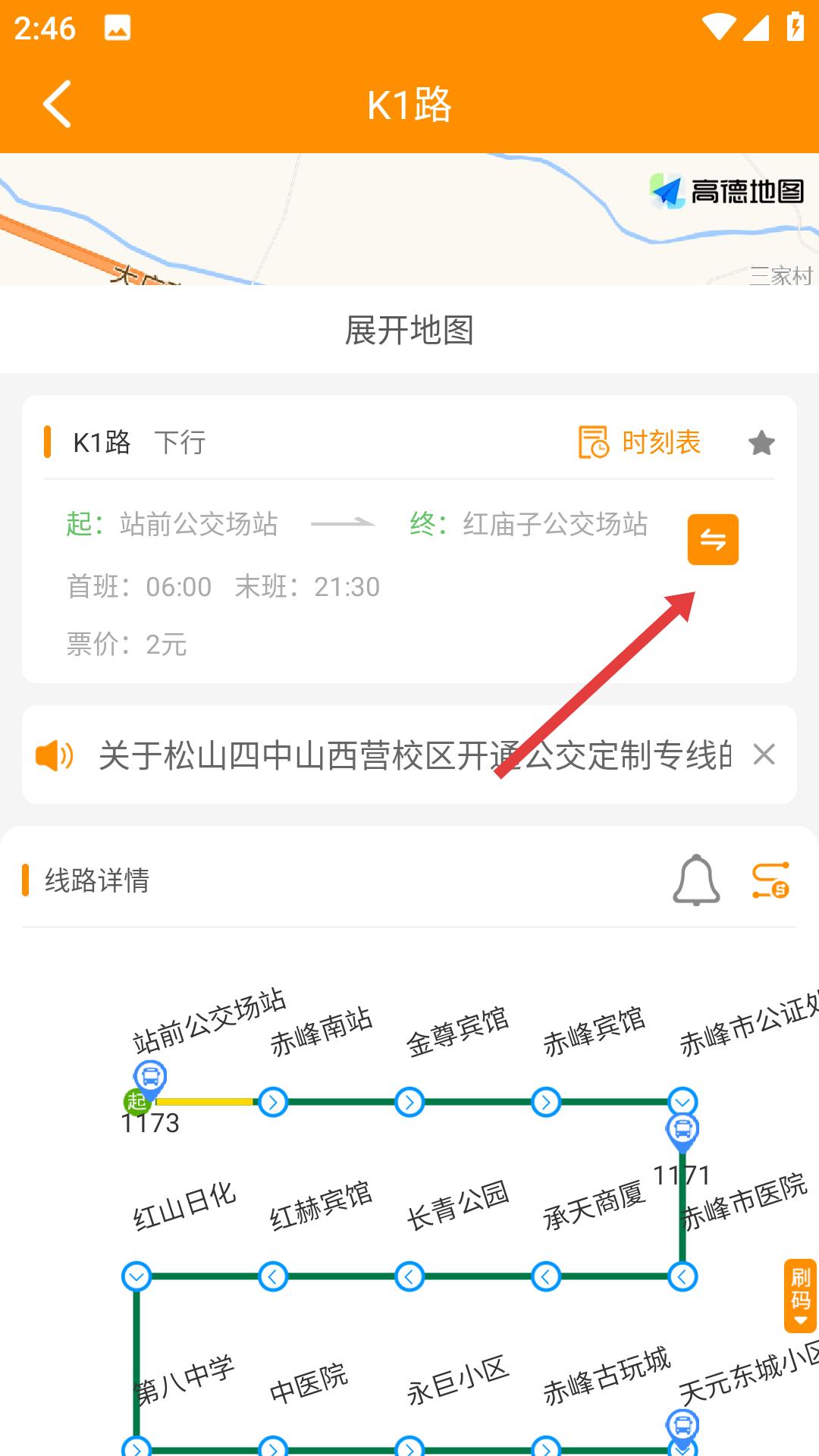
Task: Click the announcement speaker icon
Action: pyautogui.click(x=55, y=756)
